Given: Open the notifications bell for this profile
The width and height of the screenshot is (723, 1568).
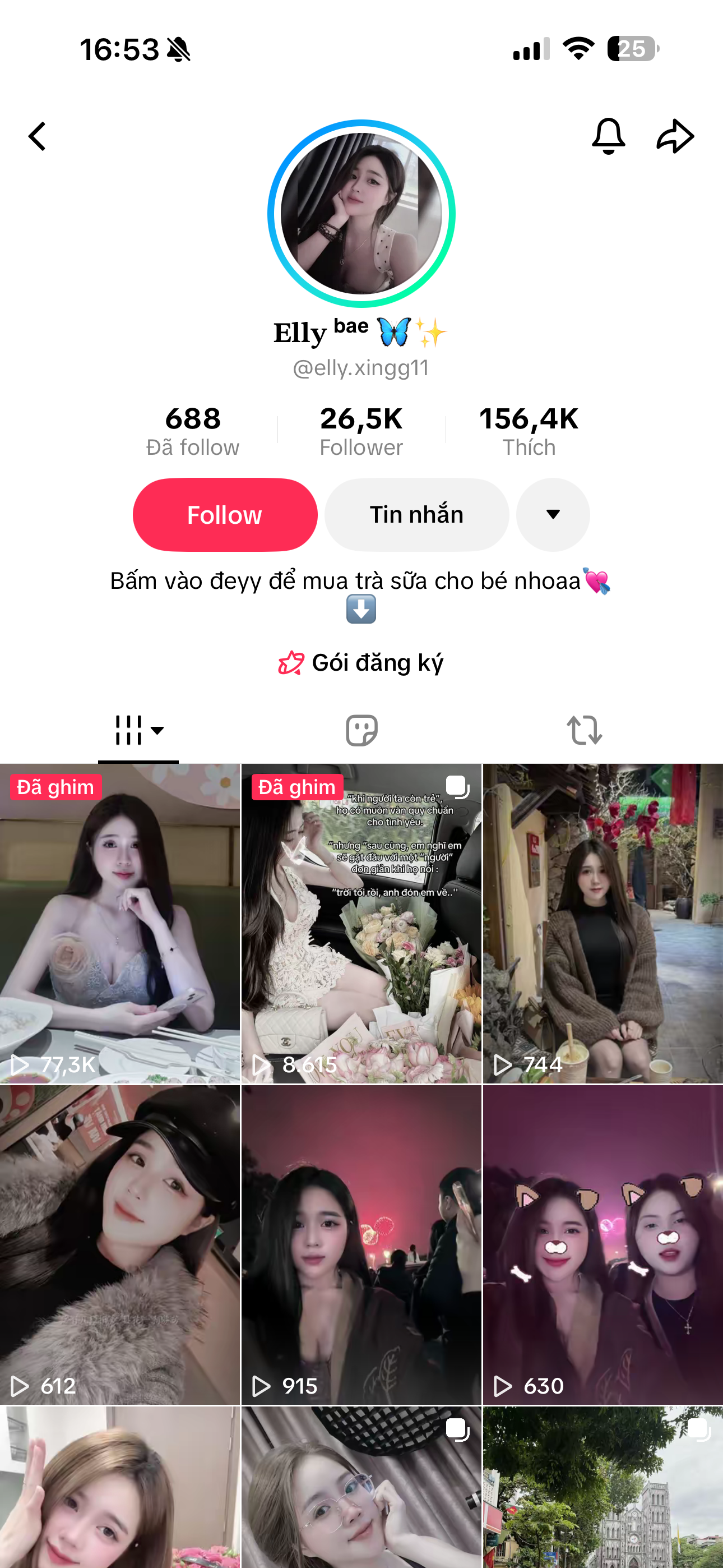Looking at the screenshot, I should pyautogui.click(x=608, y=136).
